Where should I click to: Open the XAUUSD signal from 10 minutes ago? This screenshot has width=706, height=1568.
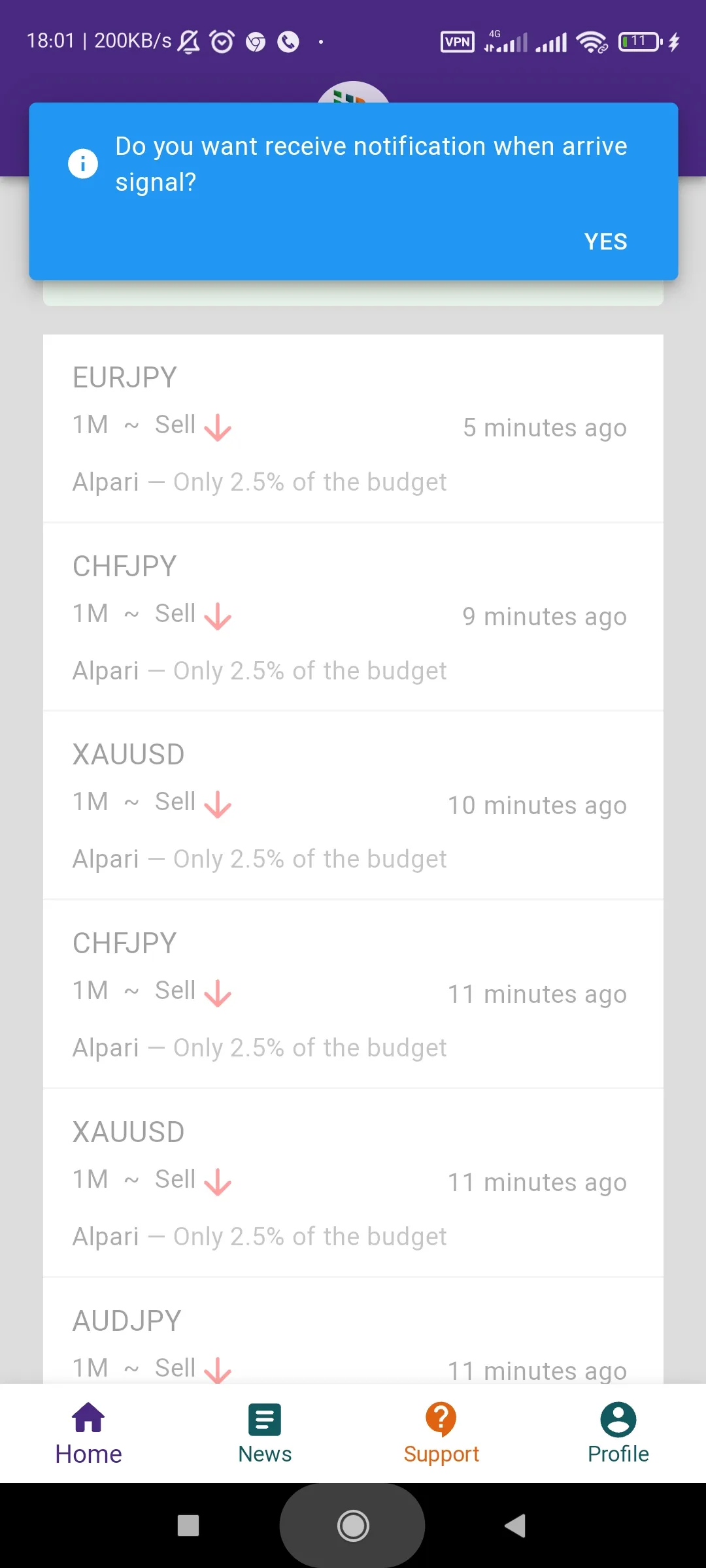[x=353, y=806]
